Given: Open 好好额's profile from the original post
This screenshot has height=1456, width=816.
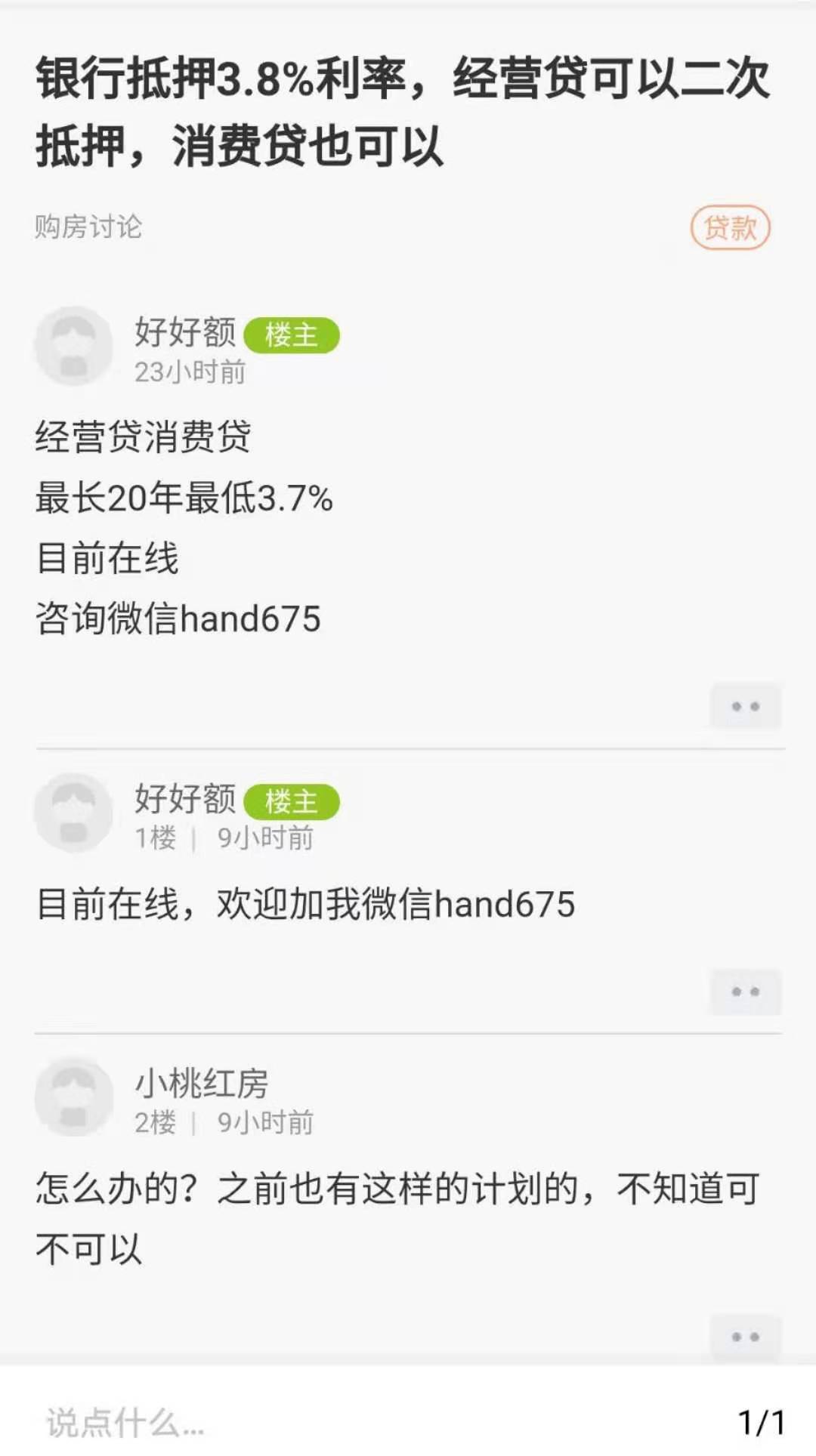Looking at the screenshot, I should pyautogui.click(x=73, y=346).
